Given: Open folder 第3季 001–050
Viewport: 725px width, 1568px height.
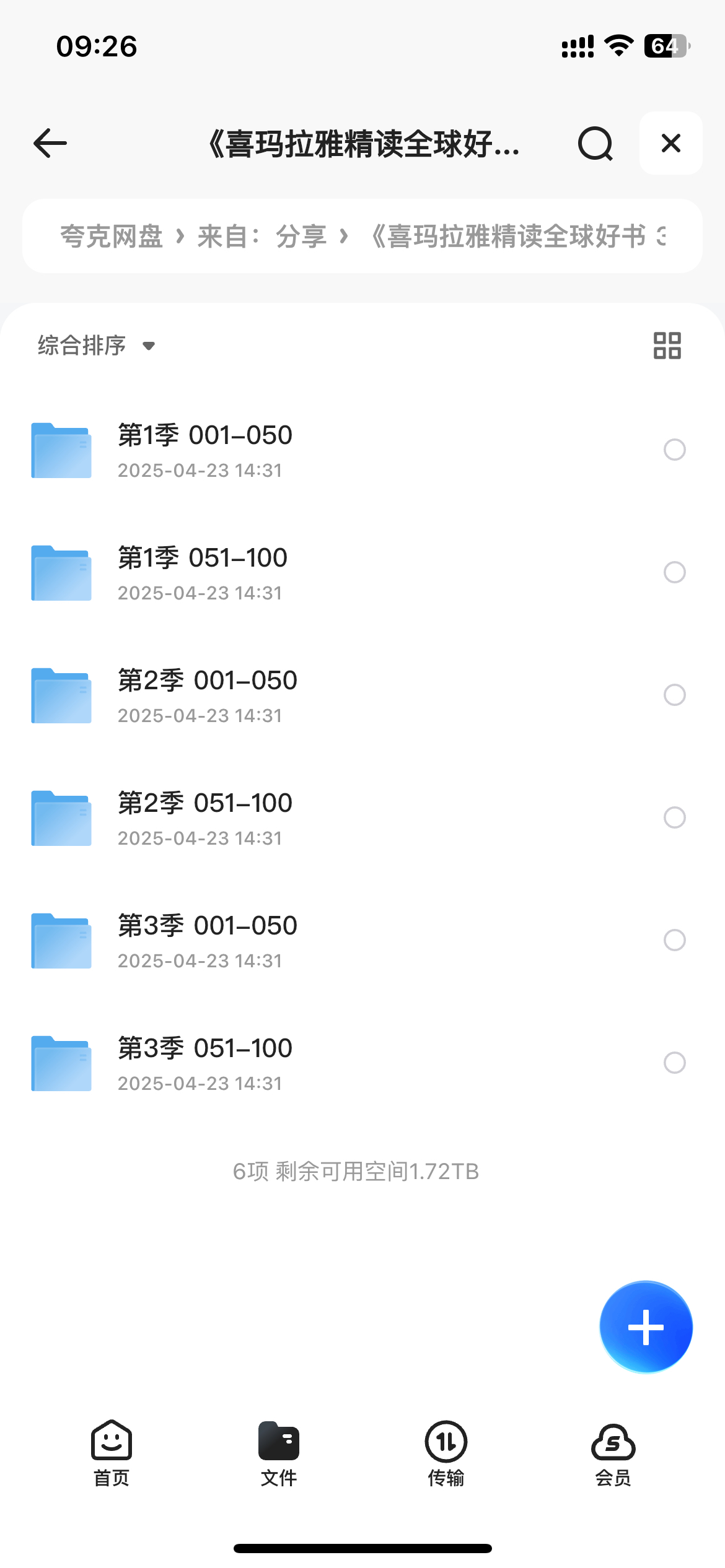Looking at the screenshot, I should [362, 941].
